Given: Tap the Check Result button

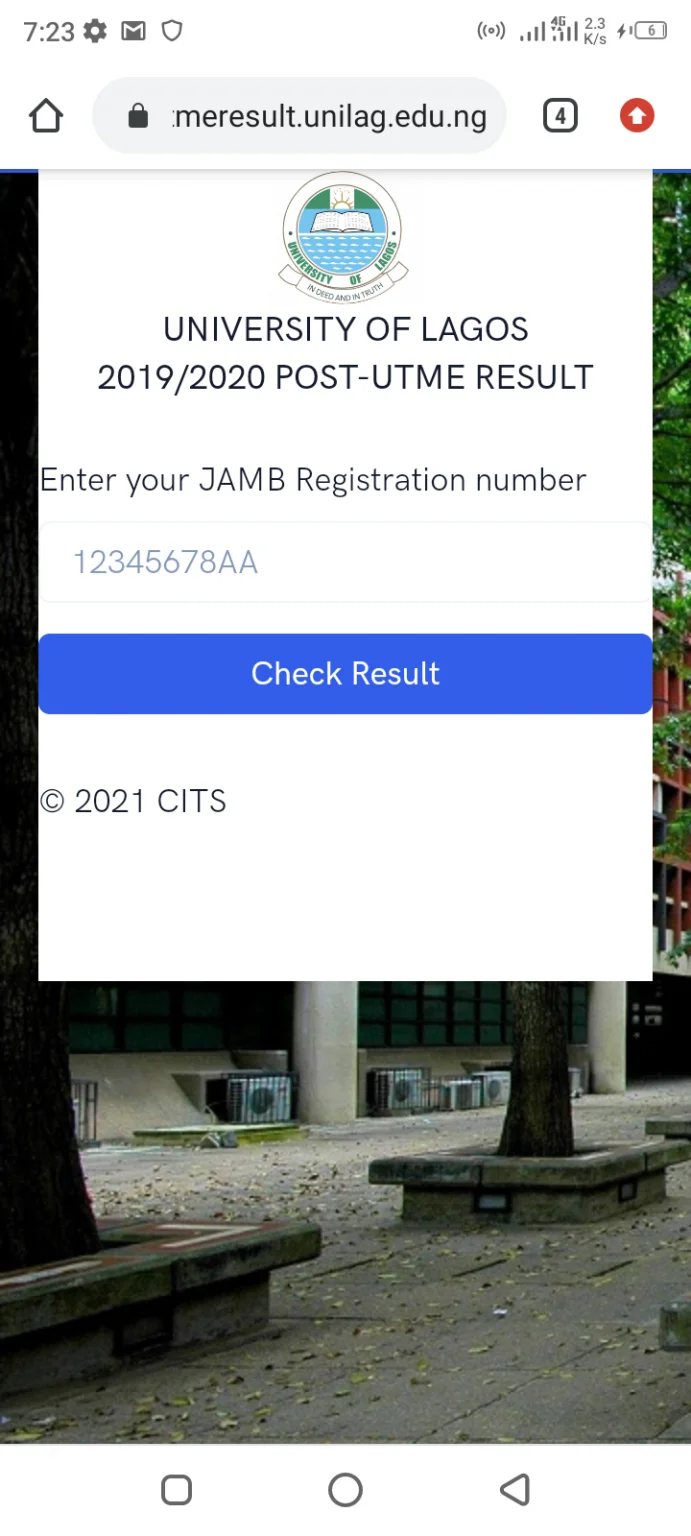Looking at the screenshot, I should click(345, 673).
